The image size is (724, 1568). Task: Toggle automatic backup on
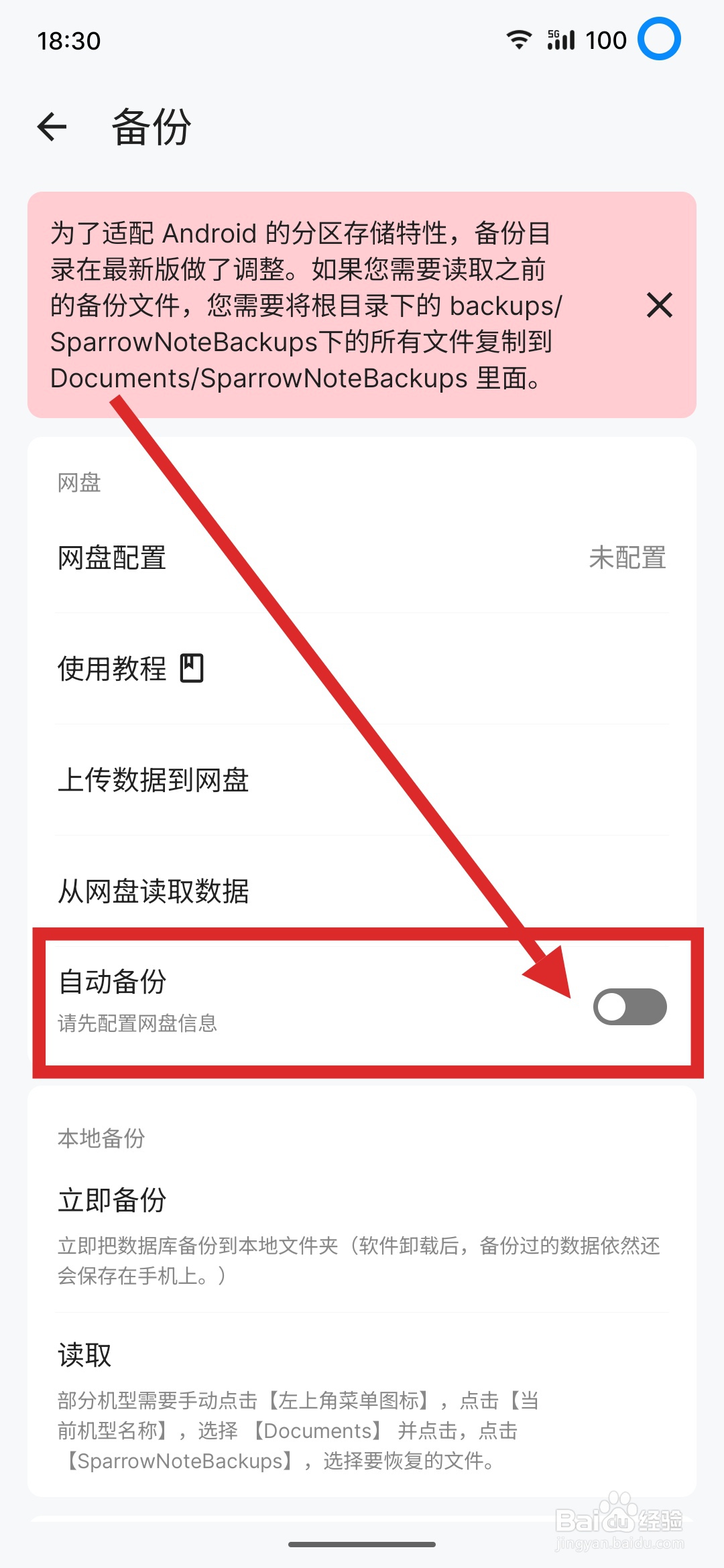[629, 1007]
